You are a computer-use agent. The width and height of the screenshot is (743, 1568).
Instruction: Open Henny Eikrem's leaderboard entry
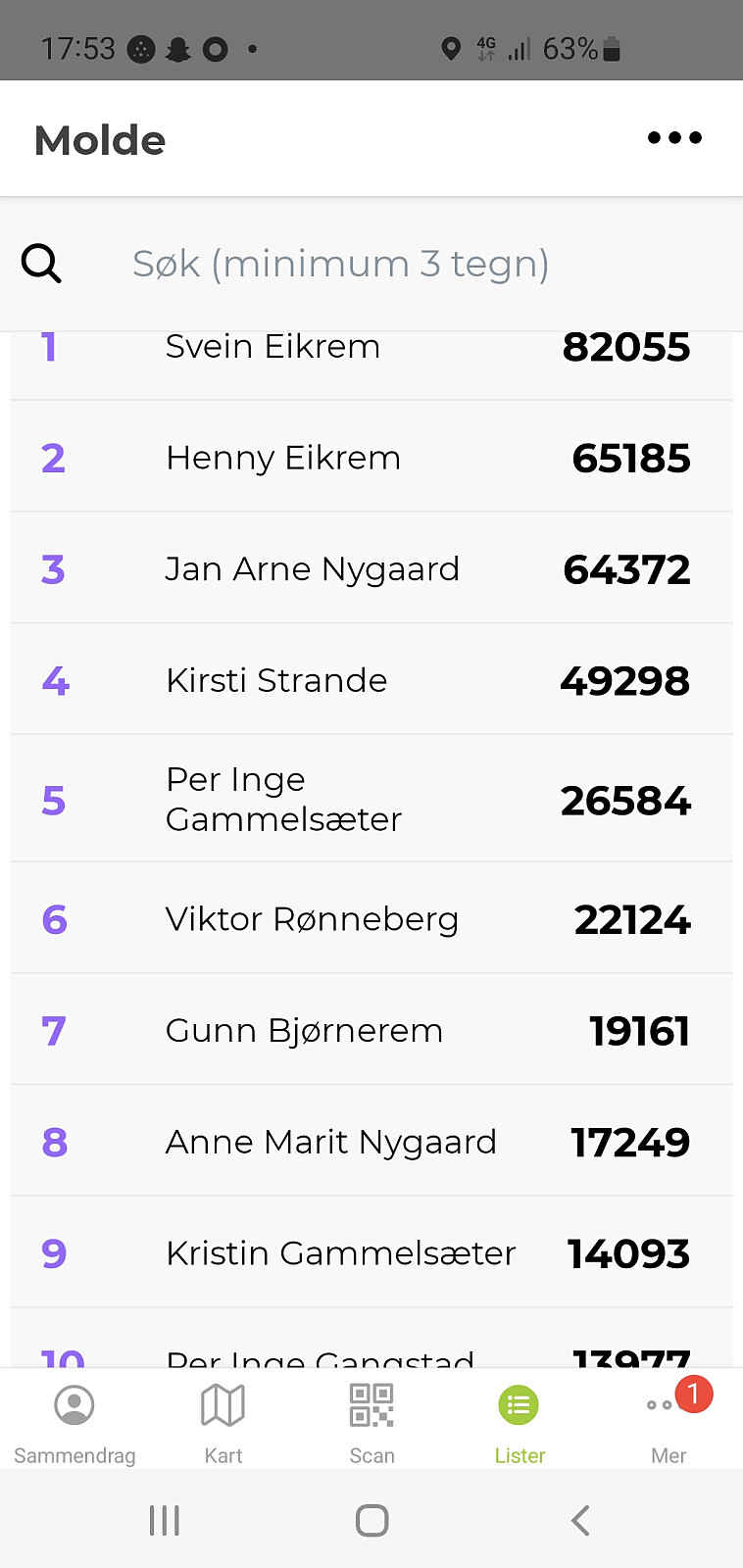[371, 457]
